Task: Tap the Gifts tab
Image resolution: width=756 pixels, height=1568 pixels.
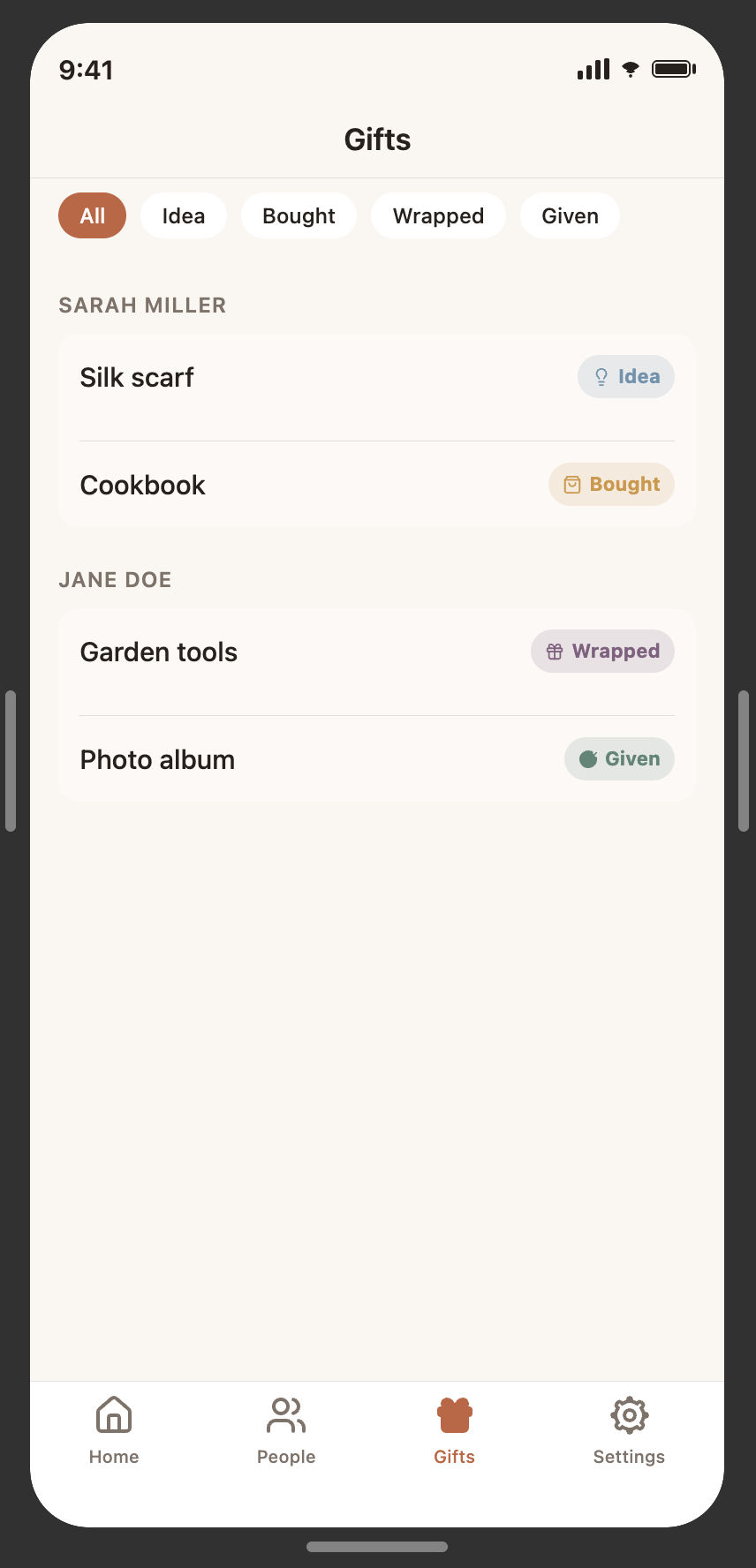Action: (455, 1430)
